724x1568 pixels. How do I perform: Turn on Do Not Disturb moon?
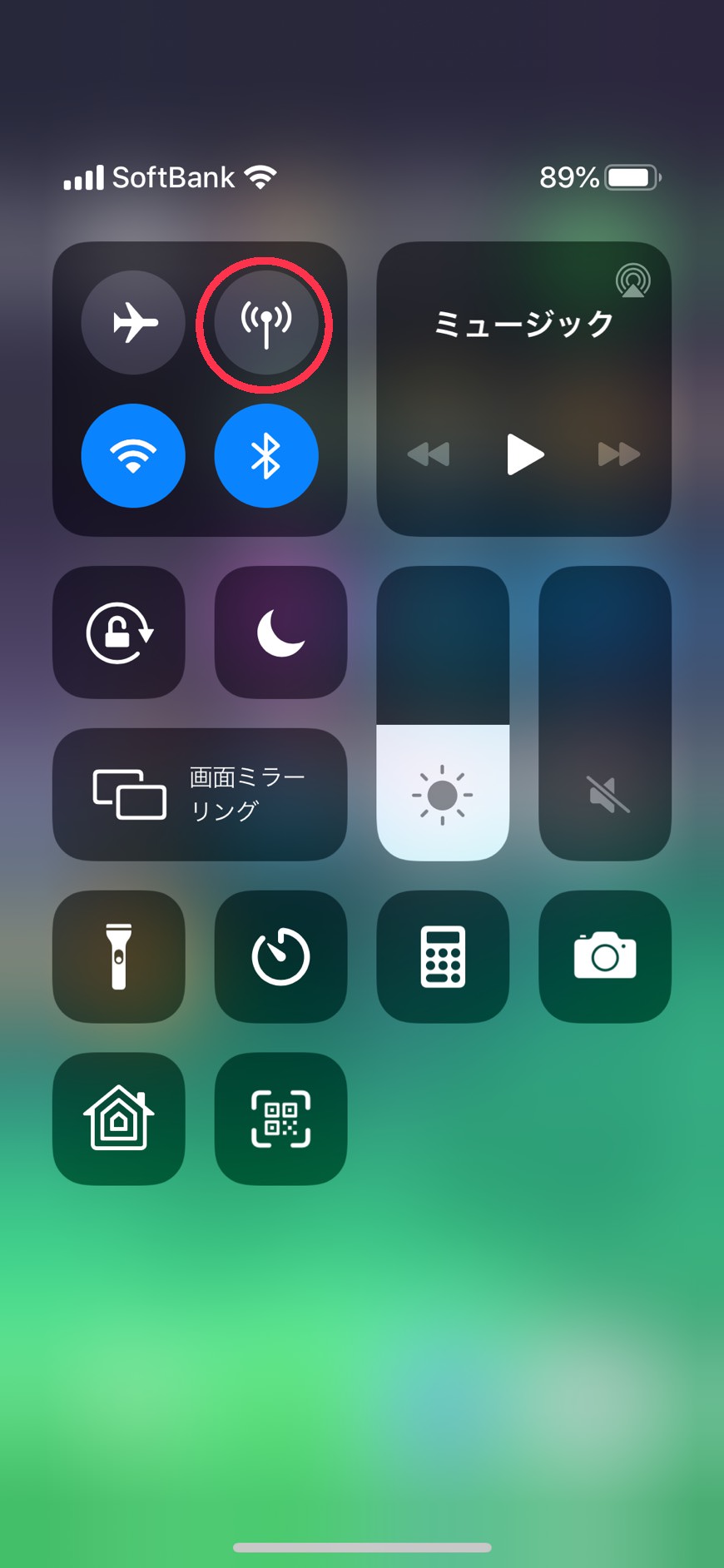click(x=280, y=633)
